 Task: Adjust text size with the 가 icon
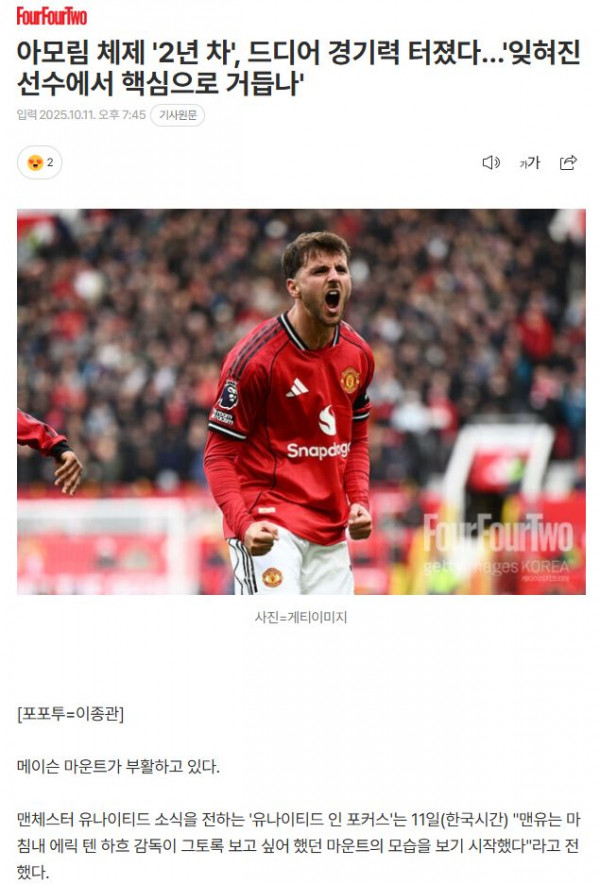pyautogui.click(x=529, y=162)
